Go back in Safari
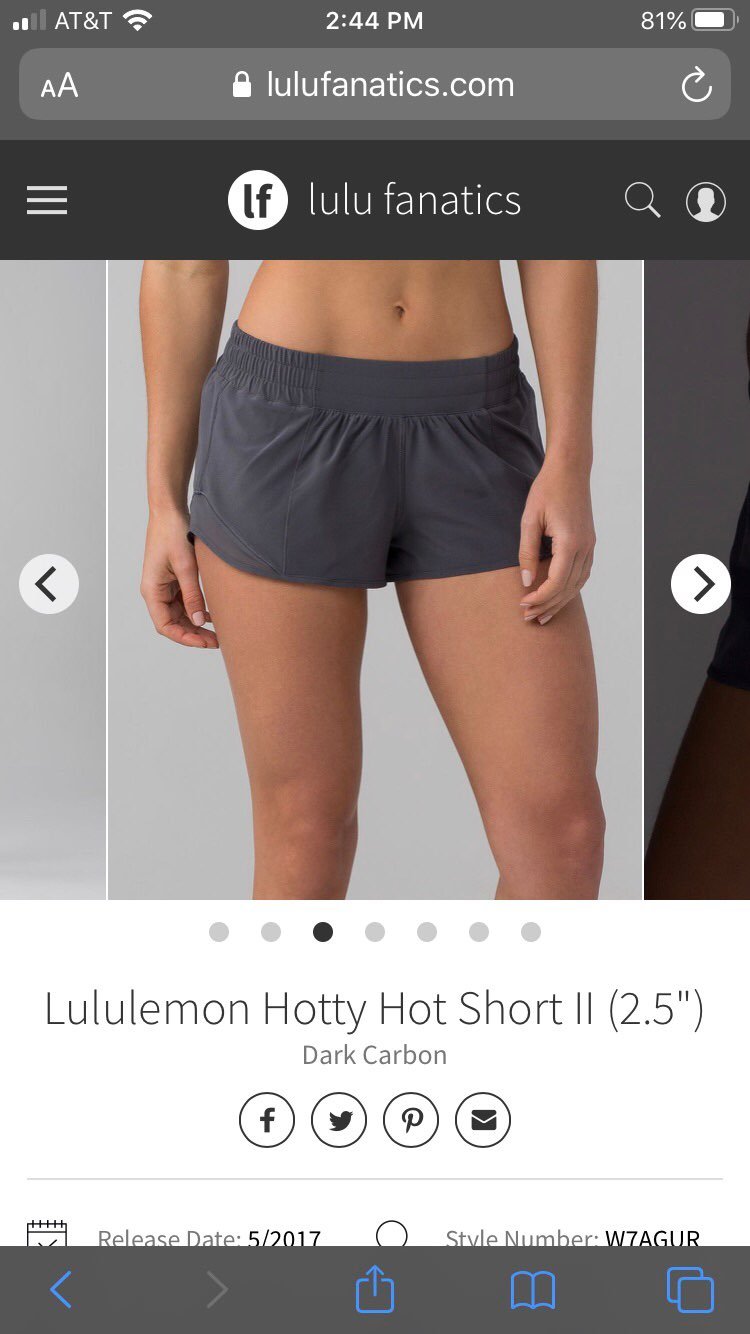This screenshot has height=1334, width=750. coord(61,1291)
